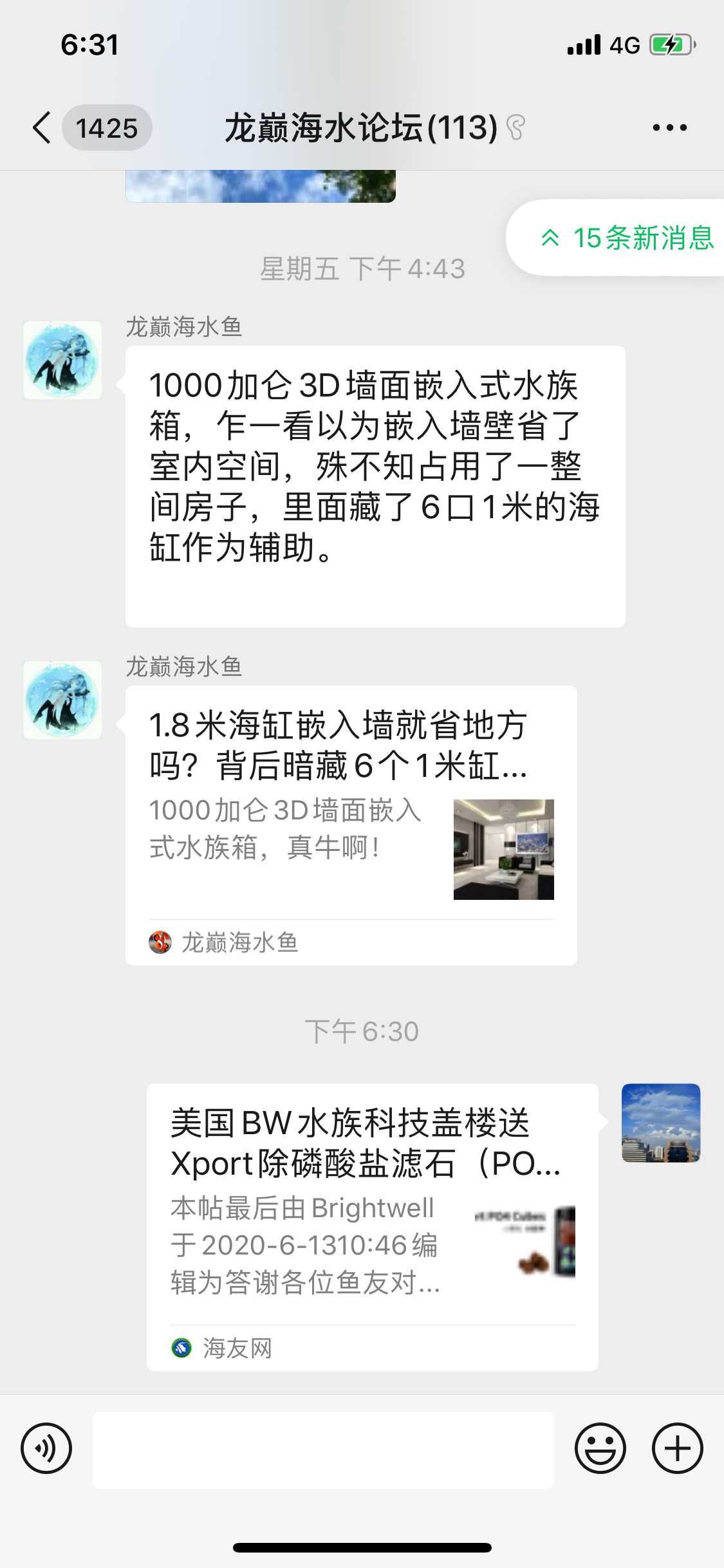Open the emoji picker

[x=600, y=1448]
